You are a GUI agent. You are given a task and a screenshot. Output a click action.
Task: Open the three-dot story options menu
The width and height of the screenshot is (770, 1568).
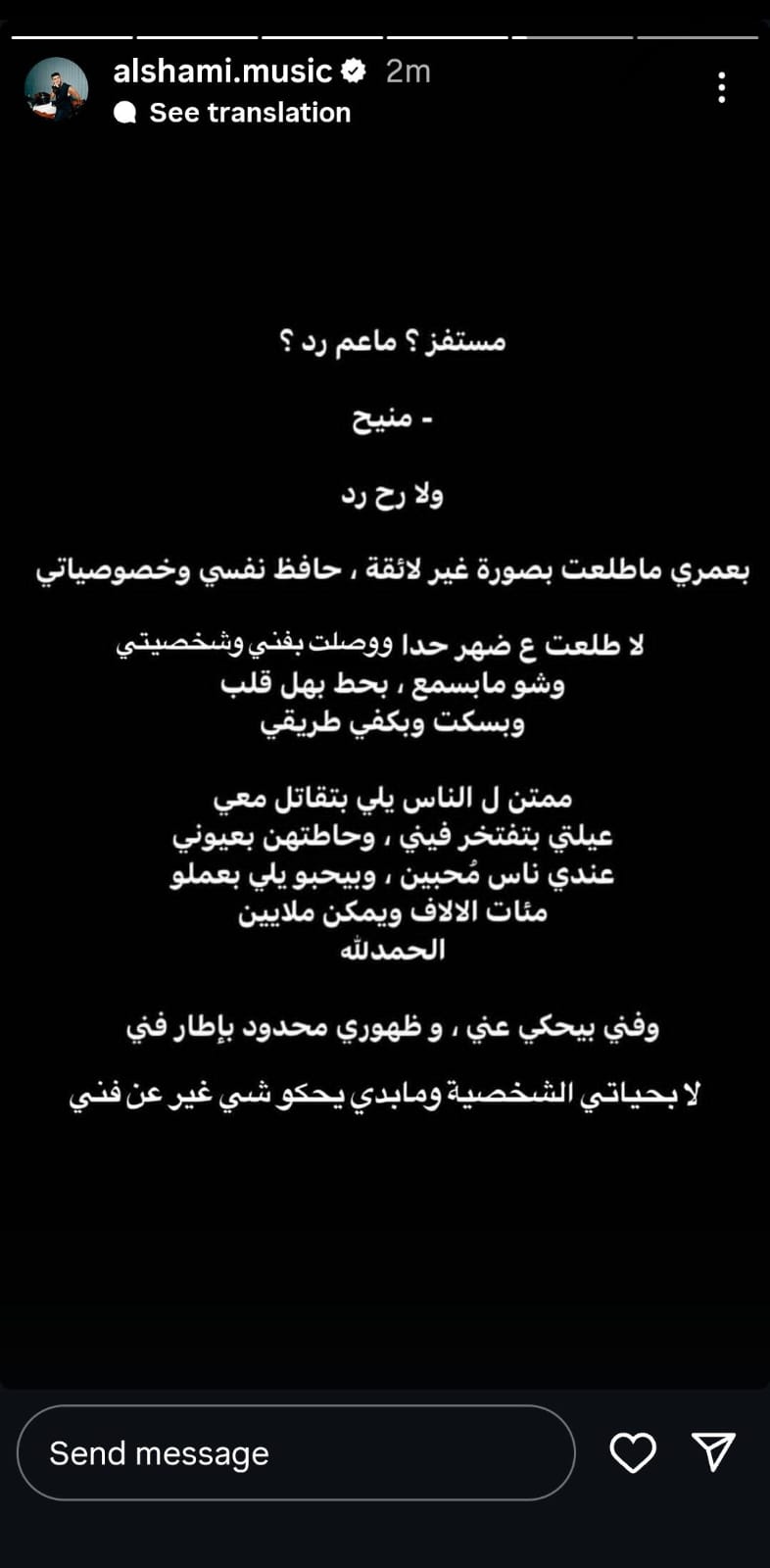pyautogui.click(x=722, y=88)
